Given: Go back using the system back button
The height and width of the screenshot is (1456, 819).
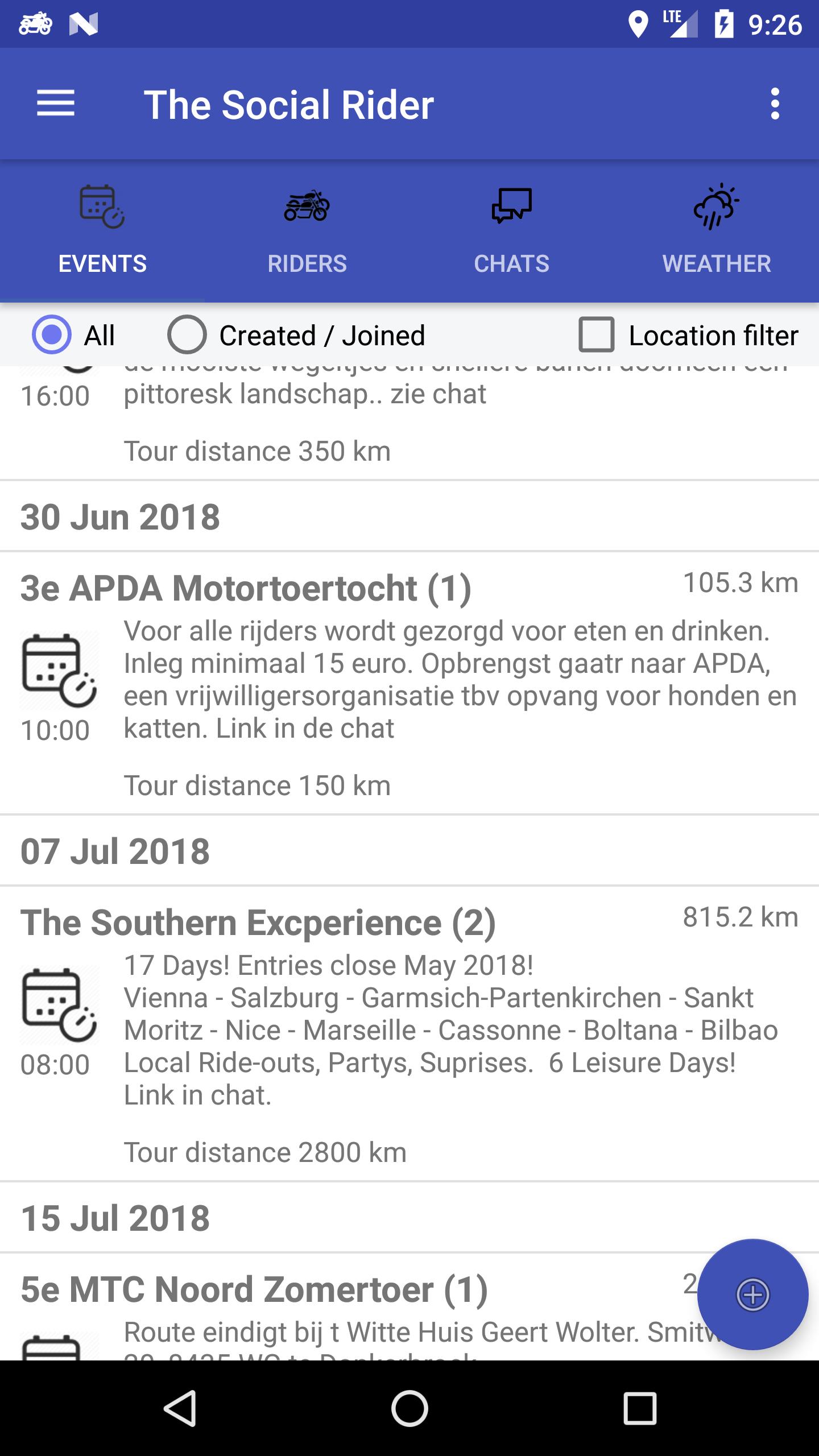Looking at the screenshot, I should [x=180, y=1408].
